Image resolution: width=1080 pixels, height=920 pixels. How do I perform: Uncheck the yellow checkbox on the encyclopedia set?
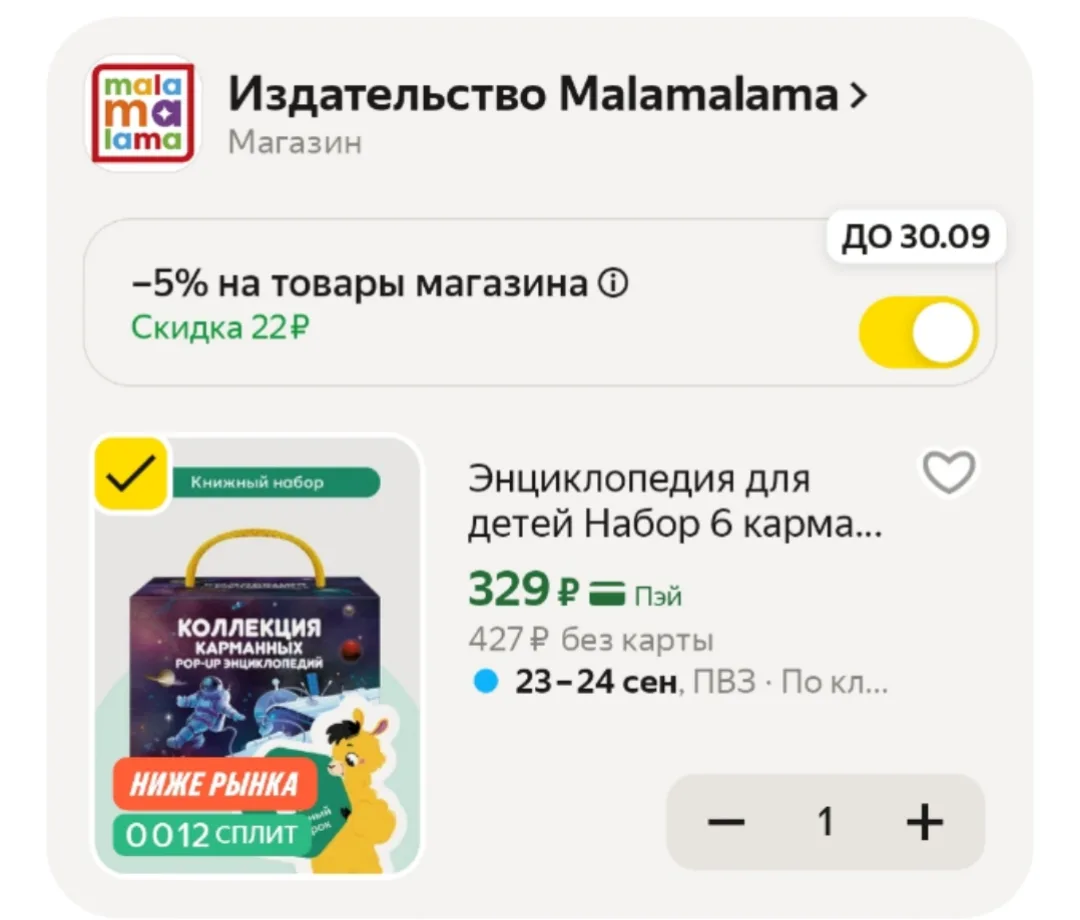click(x=131, y=474)
